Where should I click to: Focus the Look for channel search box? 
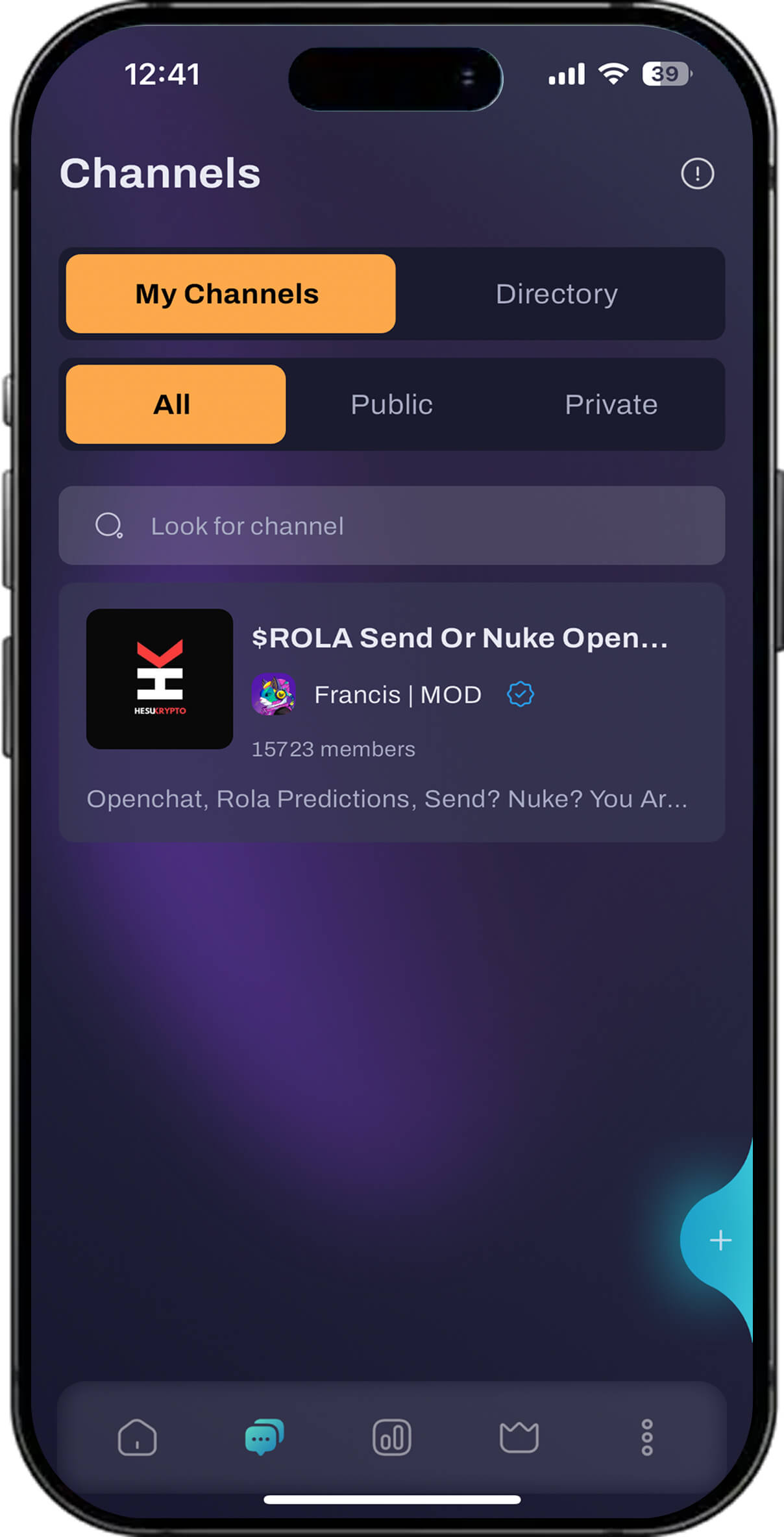click(x=391, y=526)
